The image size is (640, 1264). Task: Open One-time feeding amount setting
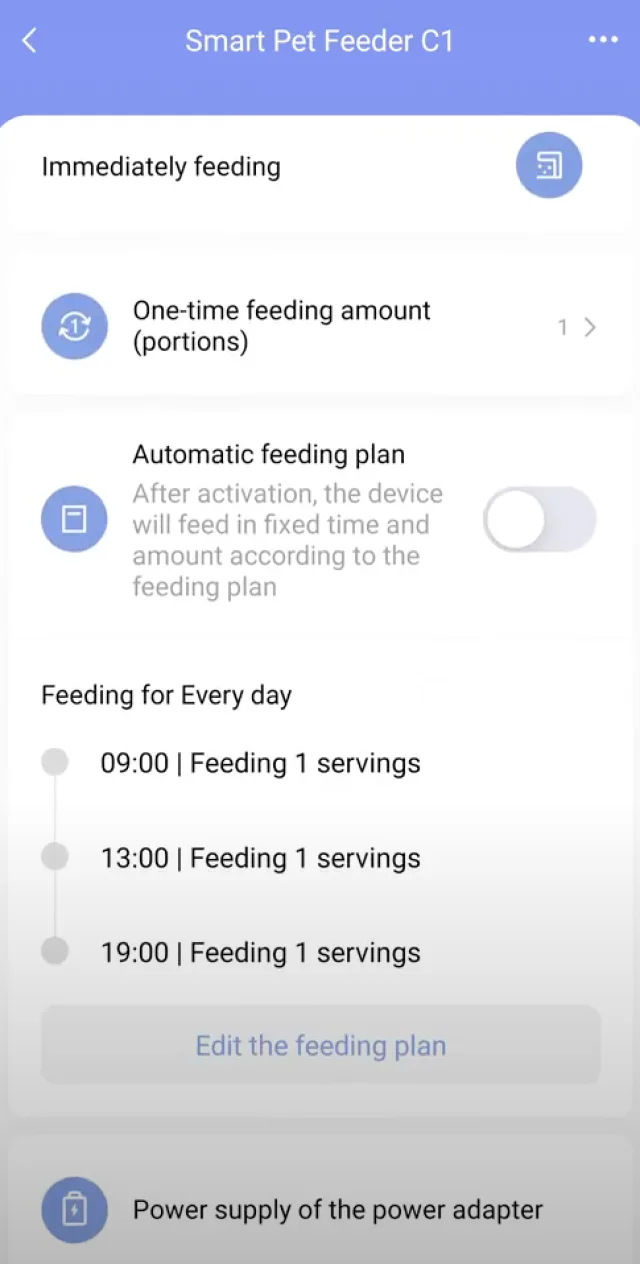[320, 327]
